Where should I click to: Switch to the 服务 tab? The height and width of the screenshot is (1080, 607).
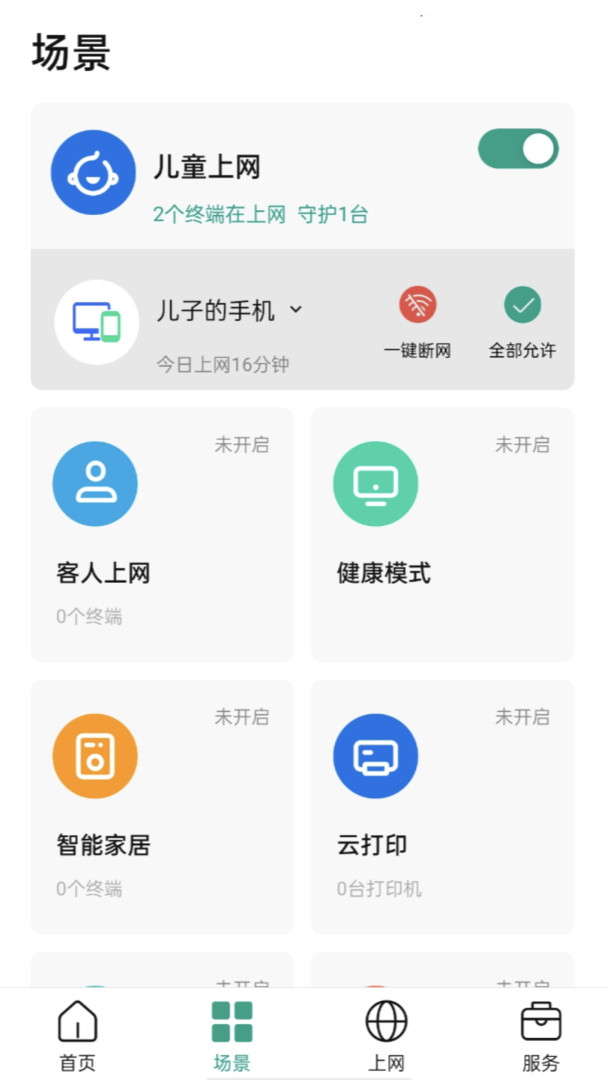pos(540,1036)
